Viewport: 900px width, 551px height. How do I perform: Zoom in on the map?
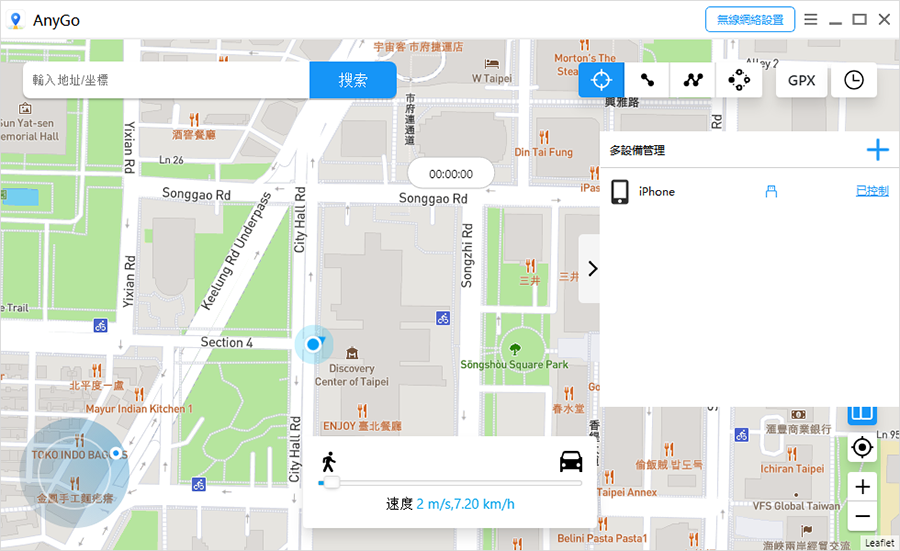862,487
